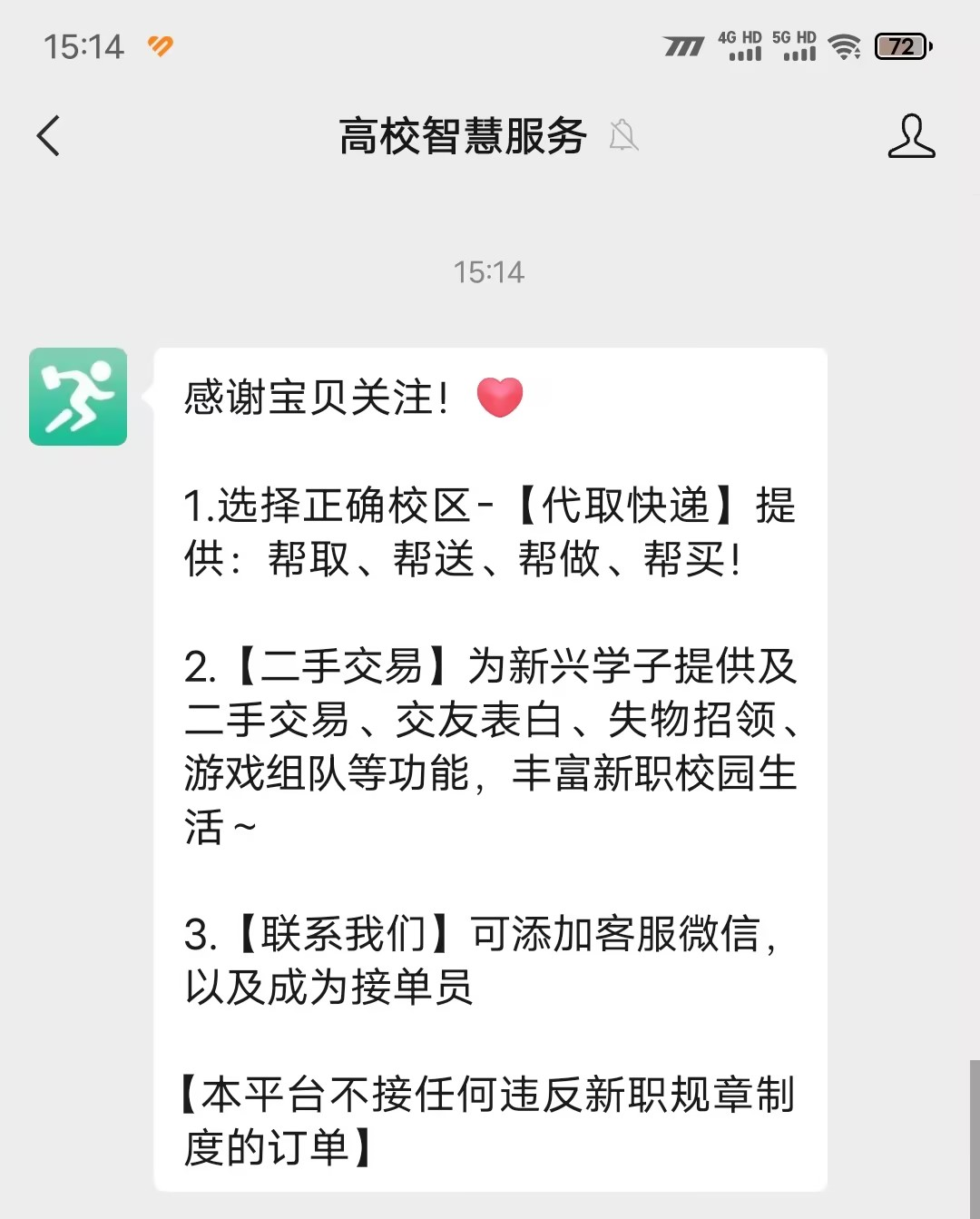
Task: Go back from 高校智慧服务 chat
Action: click(x=49, y=136)
